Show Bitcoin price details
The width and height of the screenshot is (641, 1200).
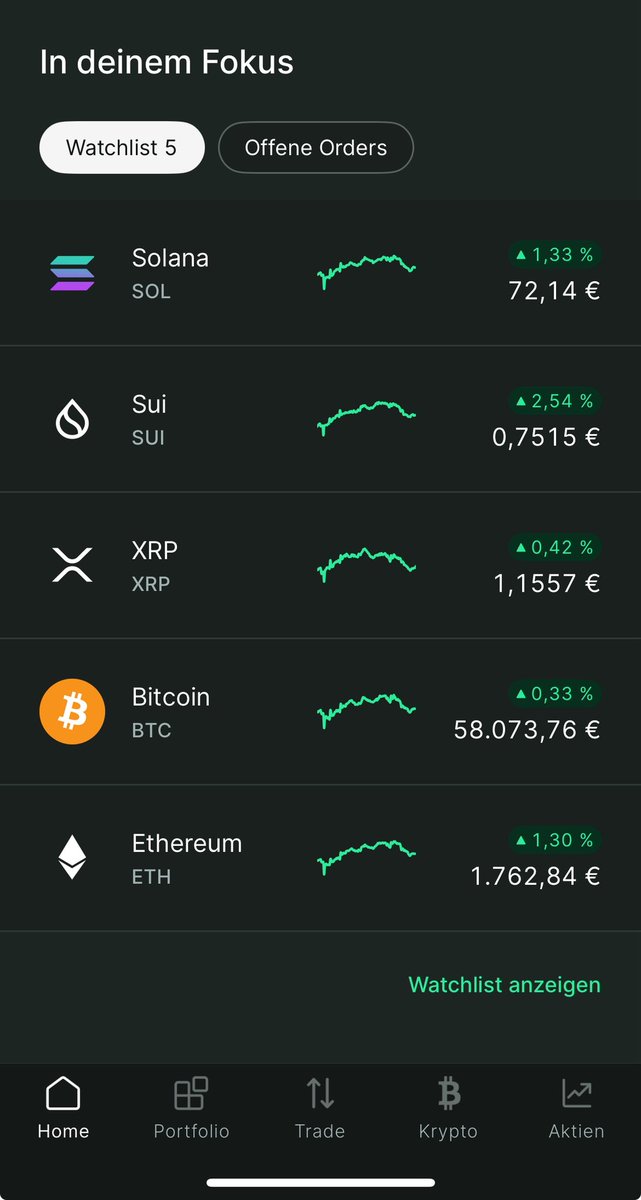coord(320,711)
